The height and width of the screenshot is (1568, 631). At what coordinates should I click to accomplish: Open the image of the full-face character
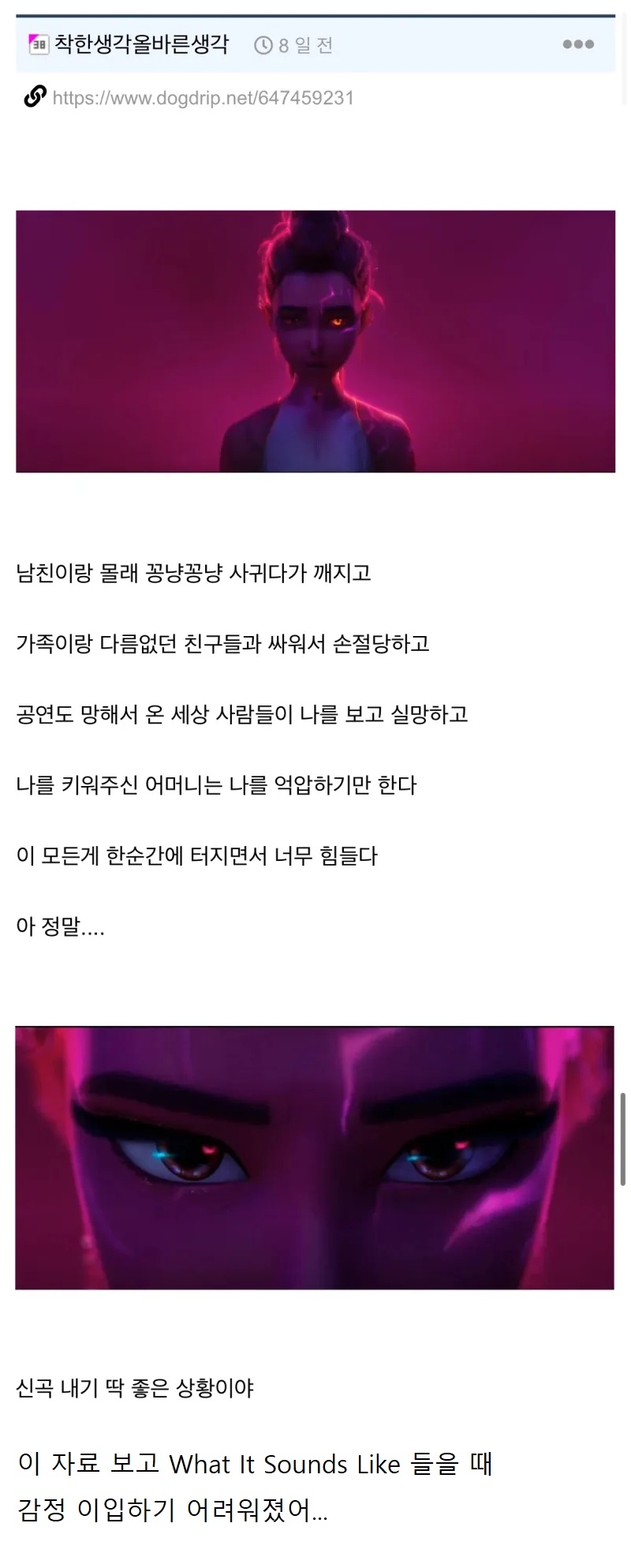point(315,341)
